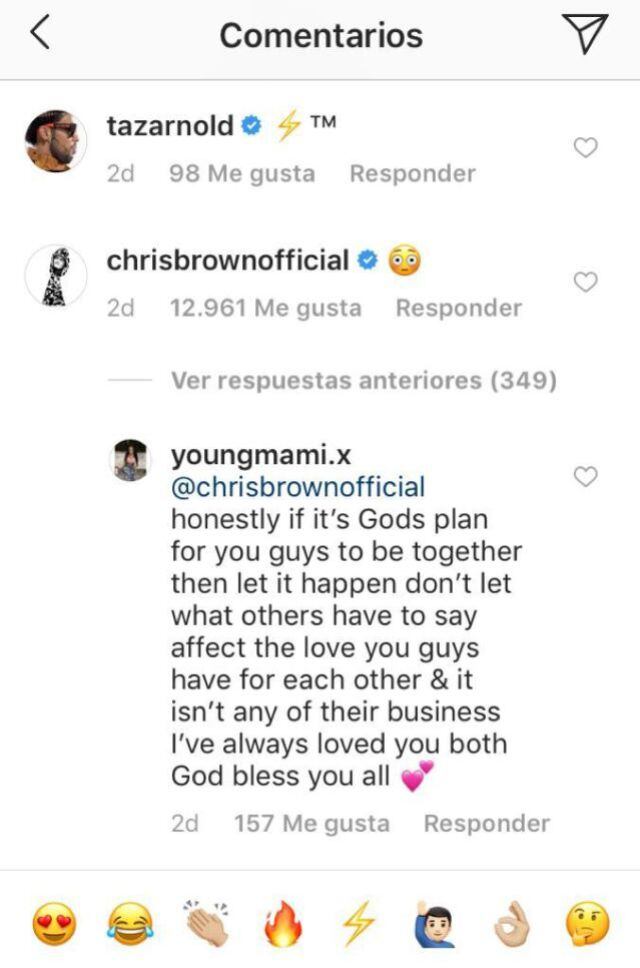Reply to tazarnold's comment
This screenshot has width=640, height=968.
[412, 173]
